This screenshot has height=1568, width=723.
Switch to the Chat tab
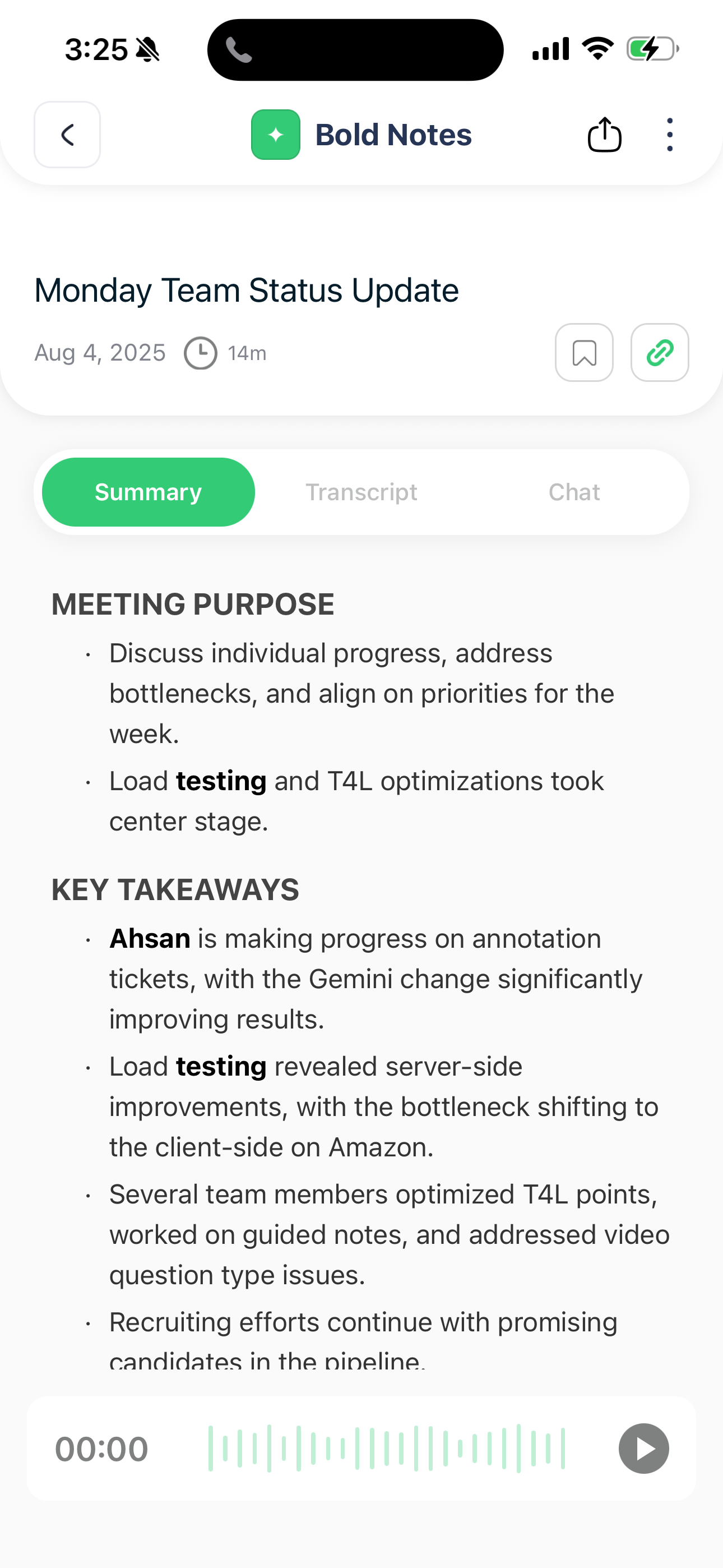coord(574,492)
